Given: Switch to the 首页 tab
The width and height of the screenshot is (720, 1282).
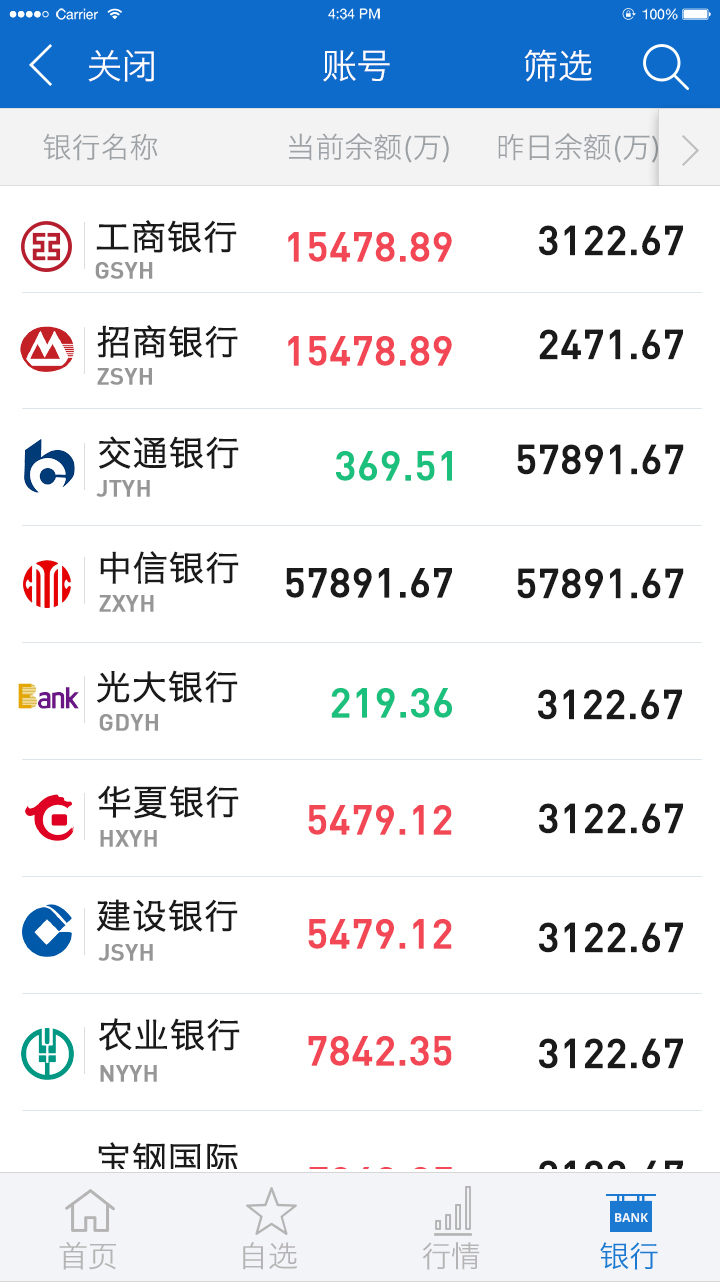Looking at the screenshot, I should (x=89, y=1228).
